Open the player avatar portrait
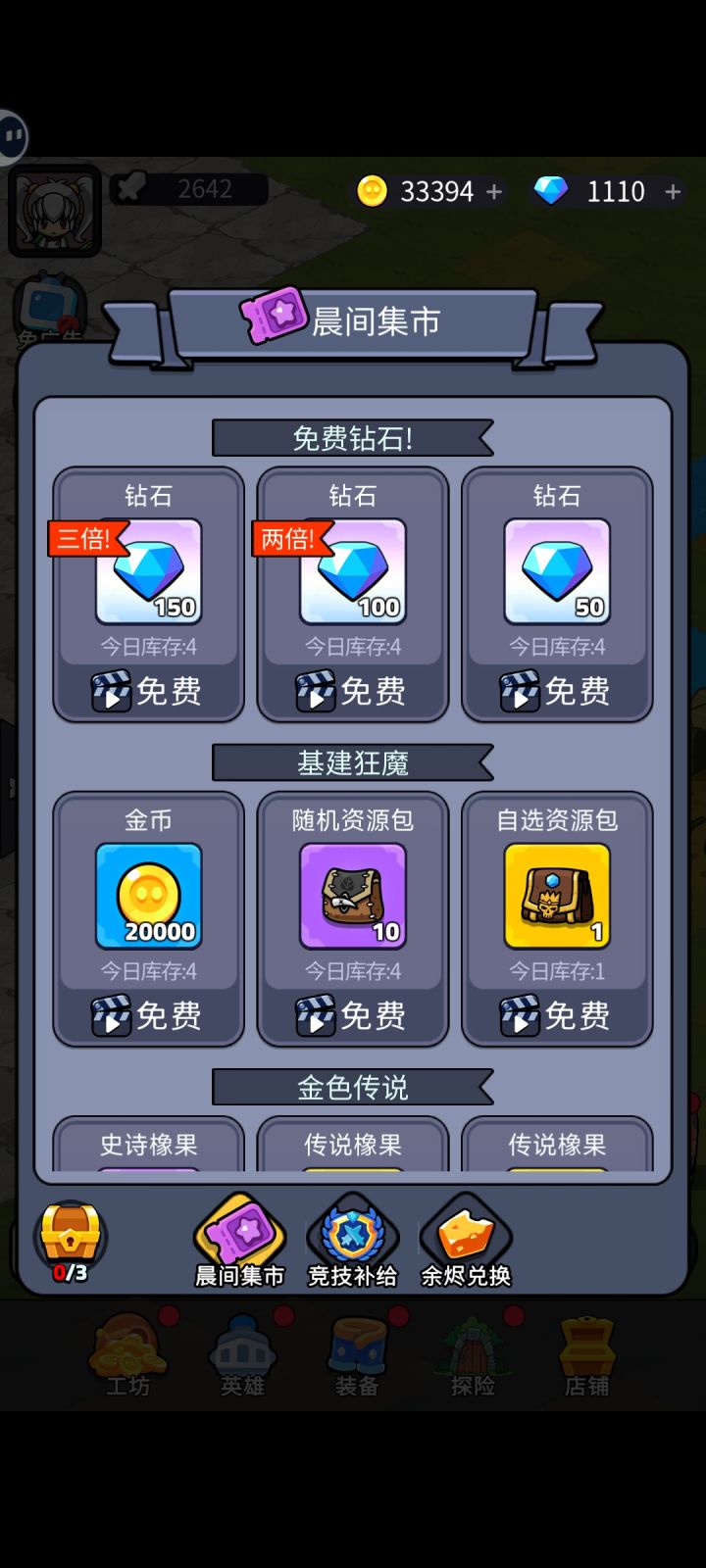The width and height of the screenshot is (706, 1568). (x=54, y=209)
